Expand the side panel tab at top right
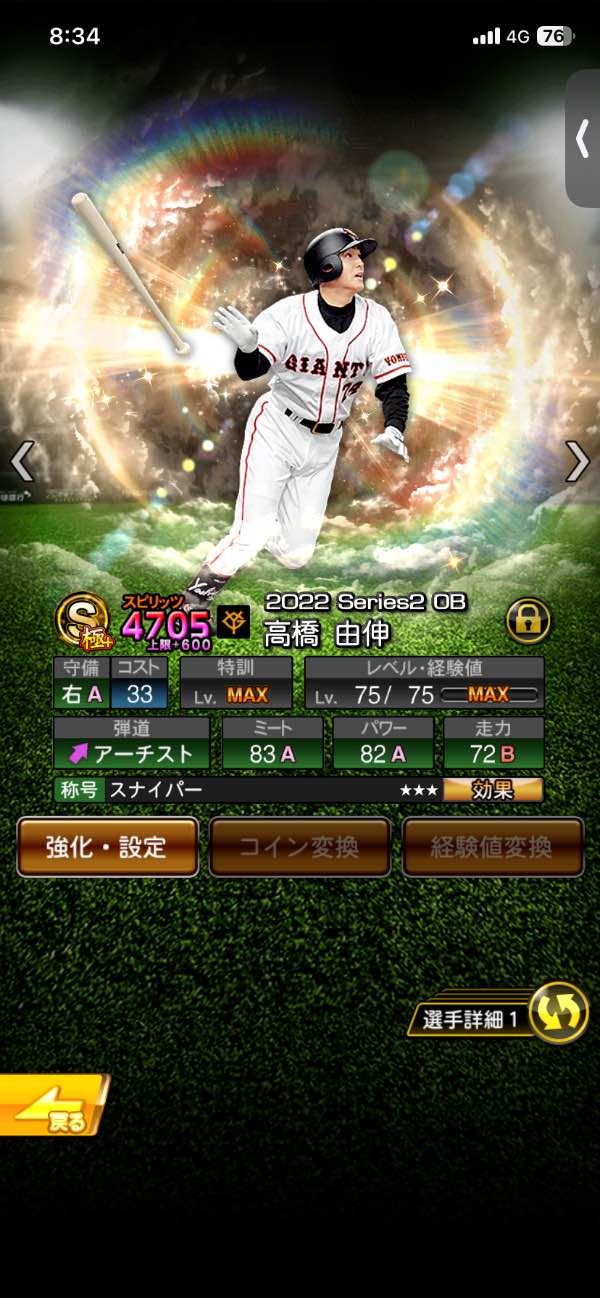 tap(582, 140)
